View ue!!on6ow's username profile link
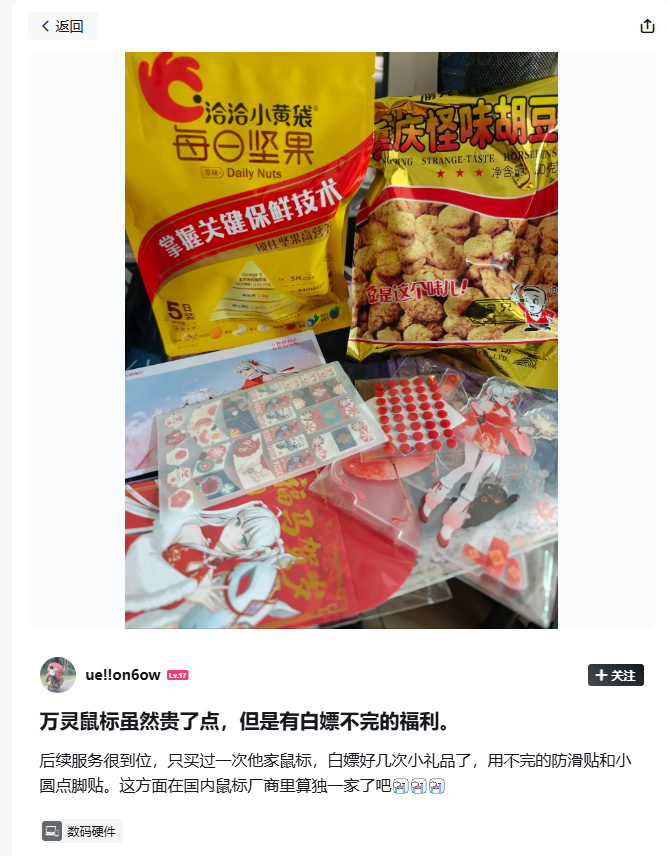 pos(123,675)
